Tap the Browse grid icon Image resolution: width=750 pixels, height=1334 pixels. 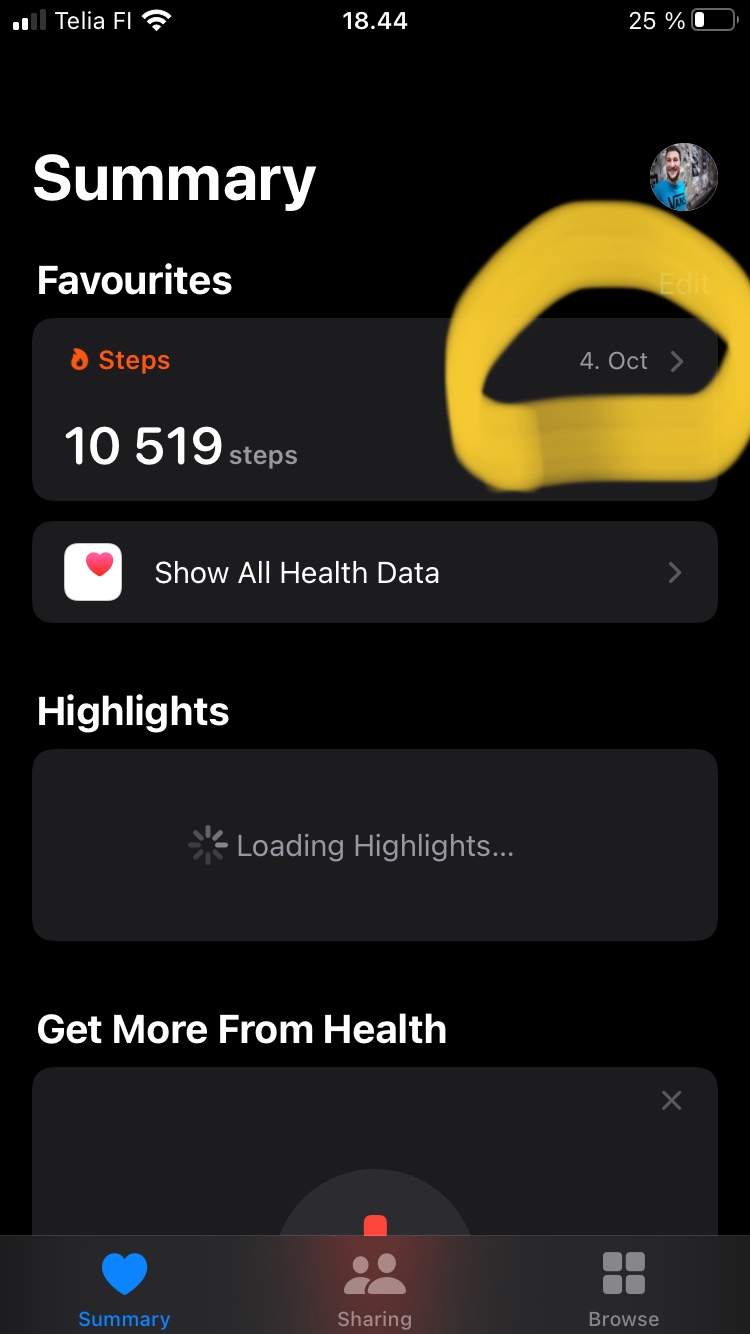[x=622, y=1272]
